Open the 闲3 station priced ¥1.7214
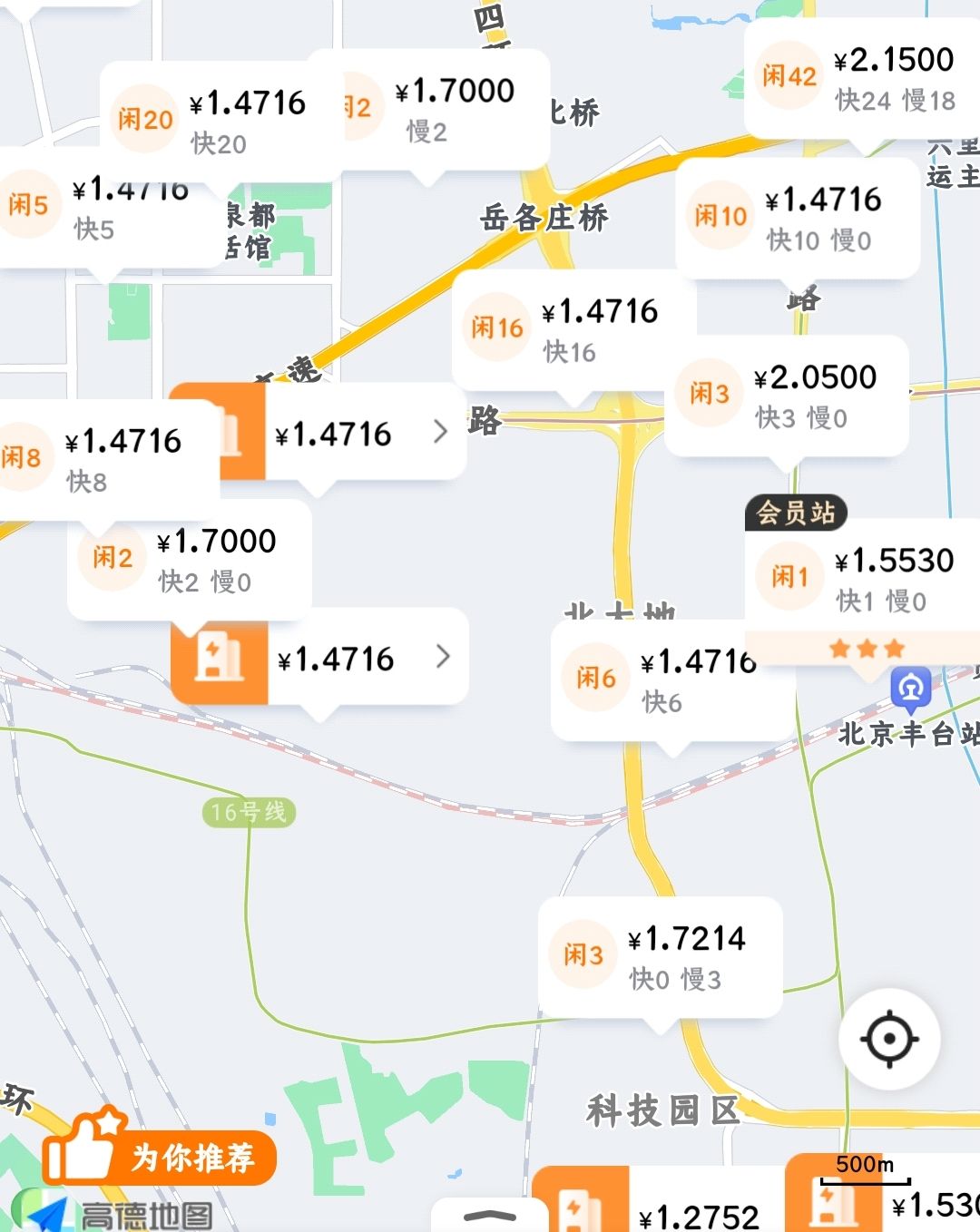980x1232 pixels. tap(660, 956)
